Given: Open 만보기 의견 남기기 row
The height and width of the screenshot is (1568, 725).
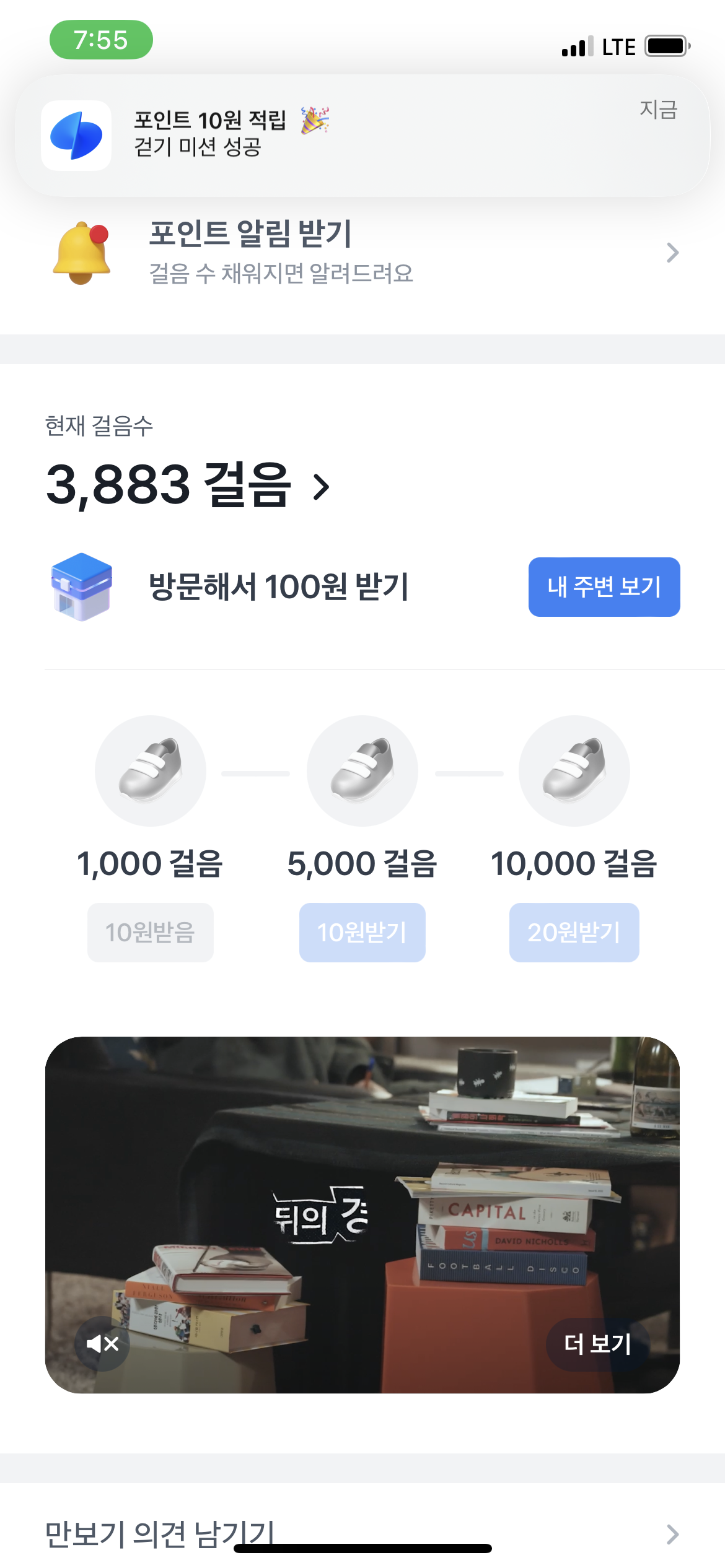Looking at the screenshot, I should point(362,1533).
